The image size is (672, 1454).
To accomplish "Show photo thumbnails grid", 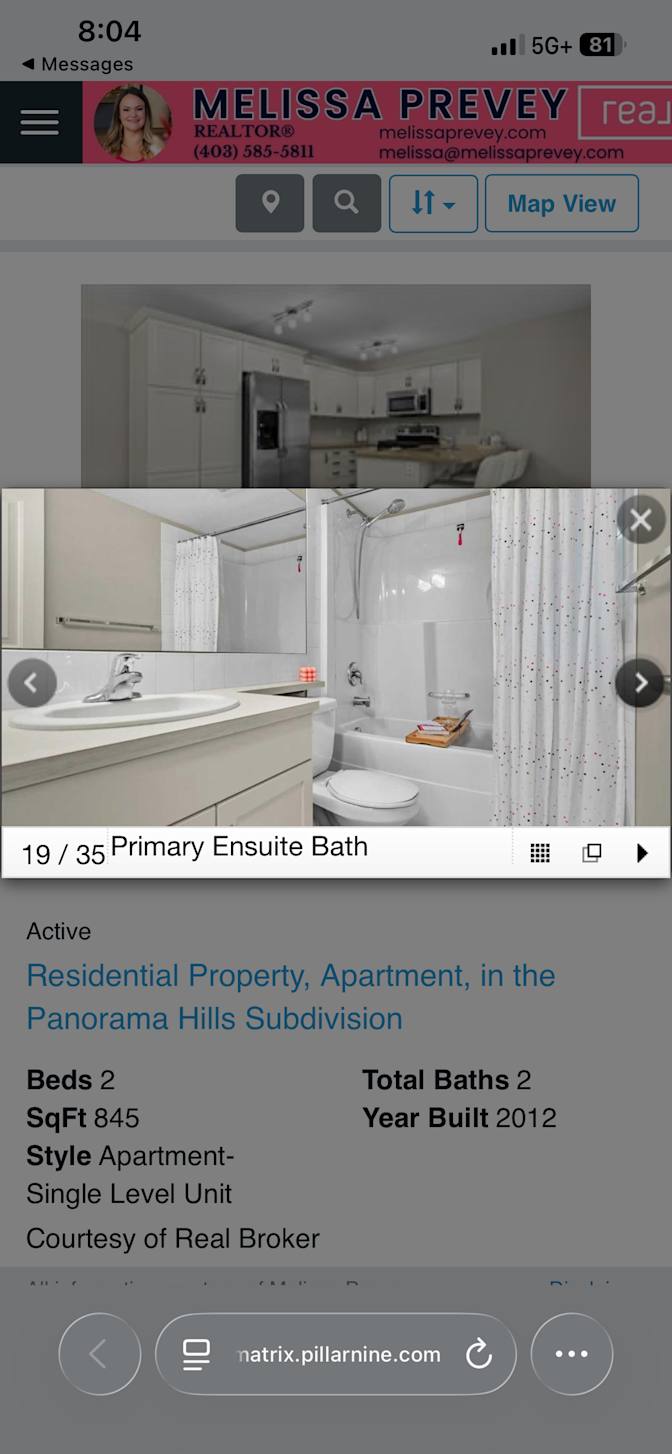I will coord(540,853).
